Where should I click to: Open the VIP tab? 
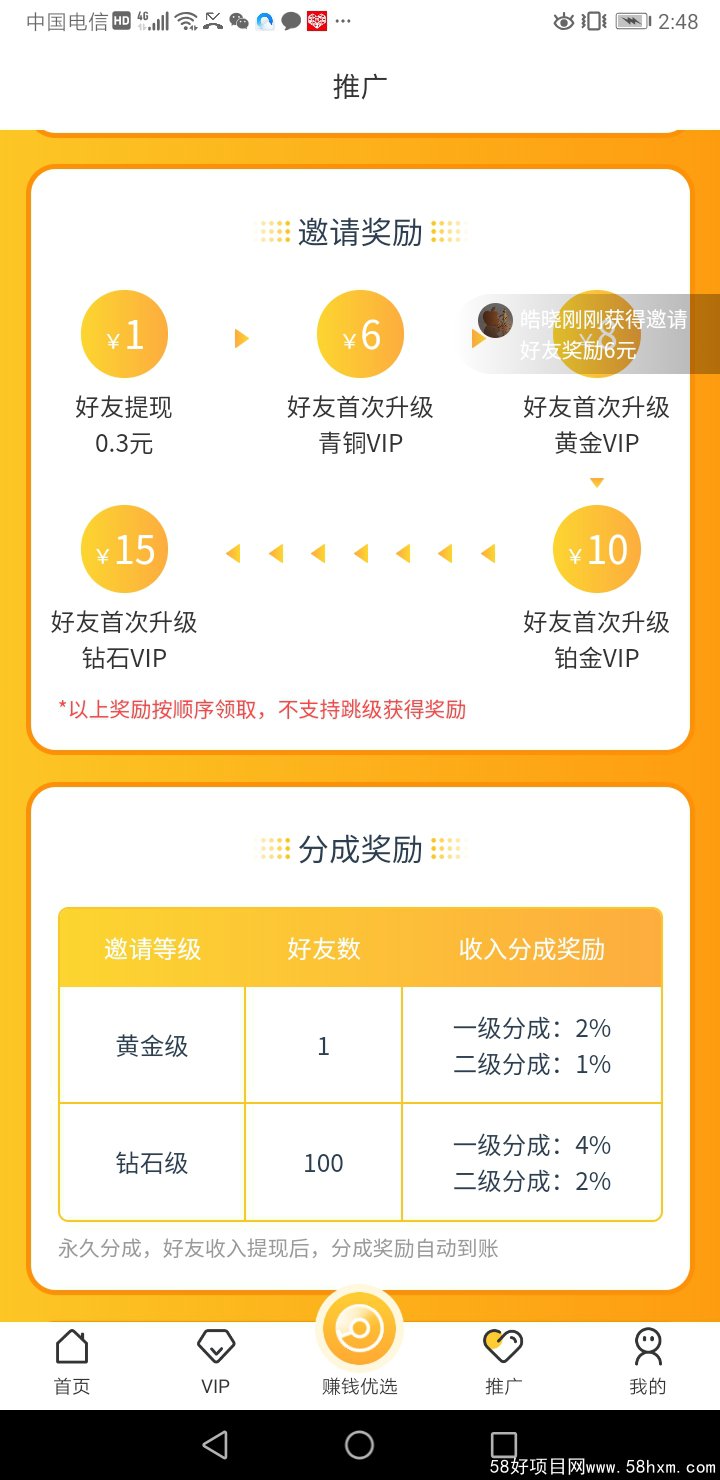pyautogui.click(x=216, y=1362)
